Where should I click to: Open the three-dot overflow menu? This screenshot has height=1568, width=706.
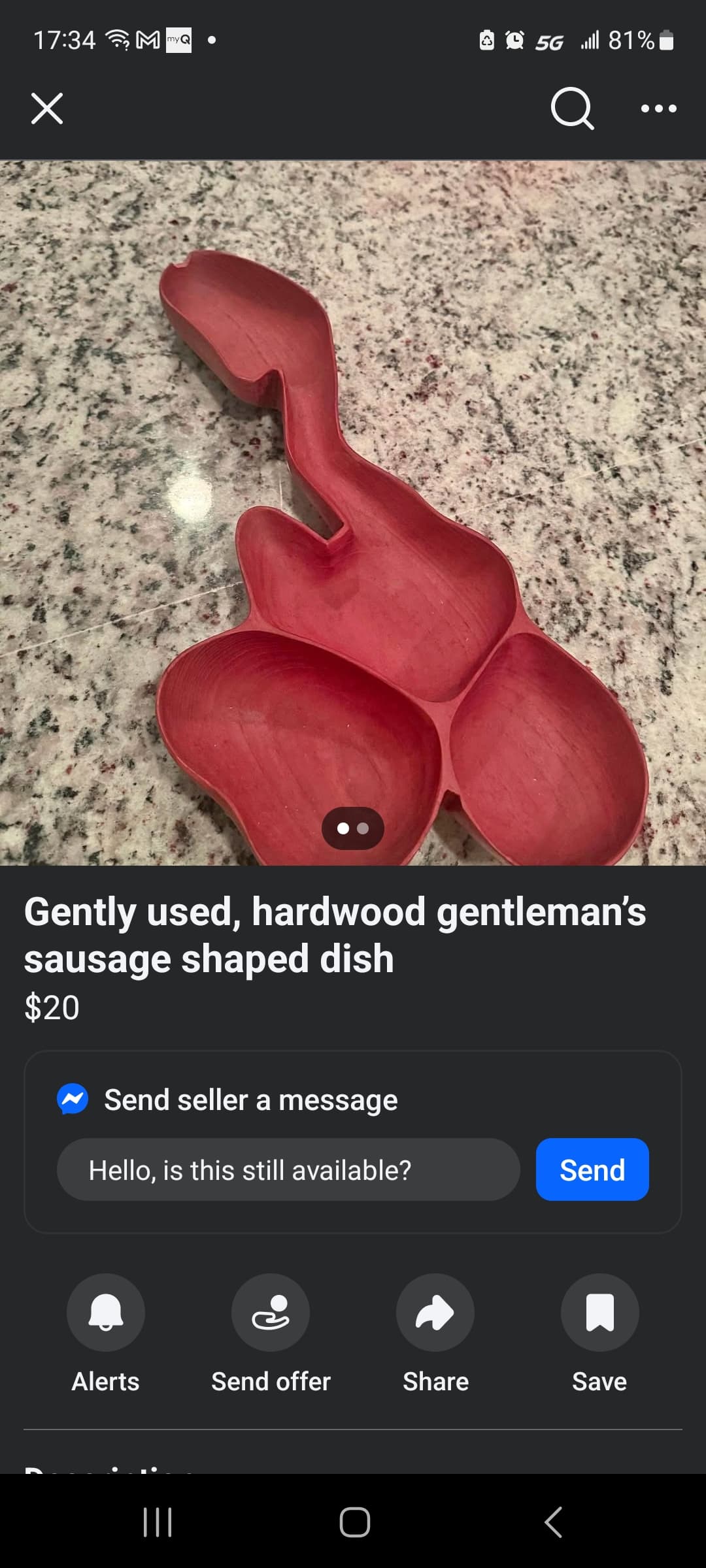coord(658,108)
